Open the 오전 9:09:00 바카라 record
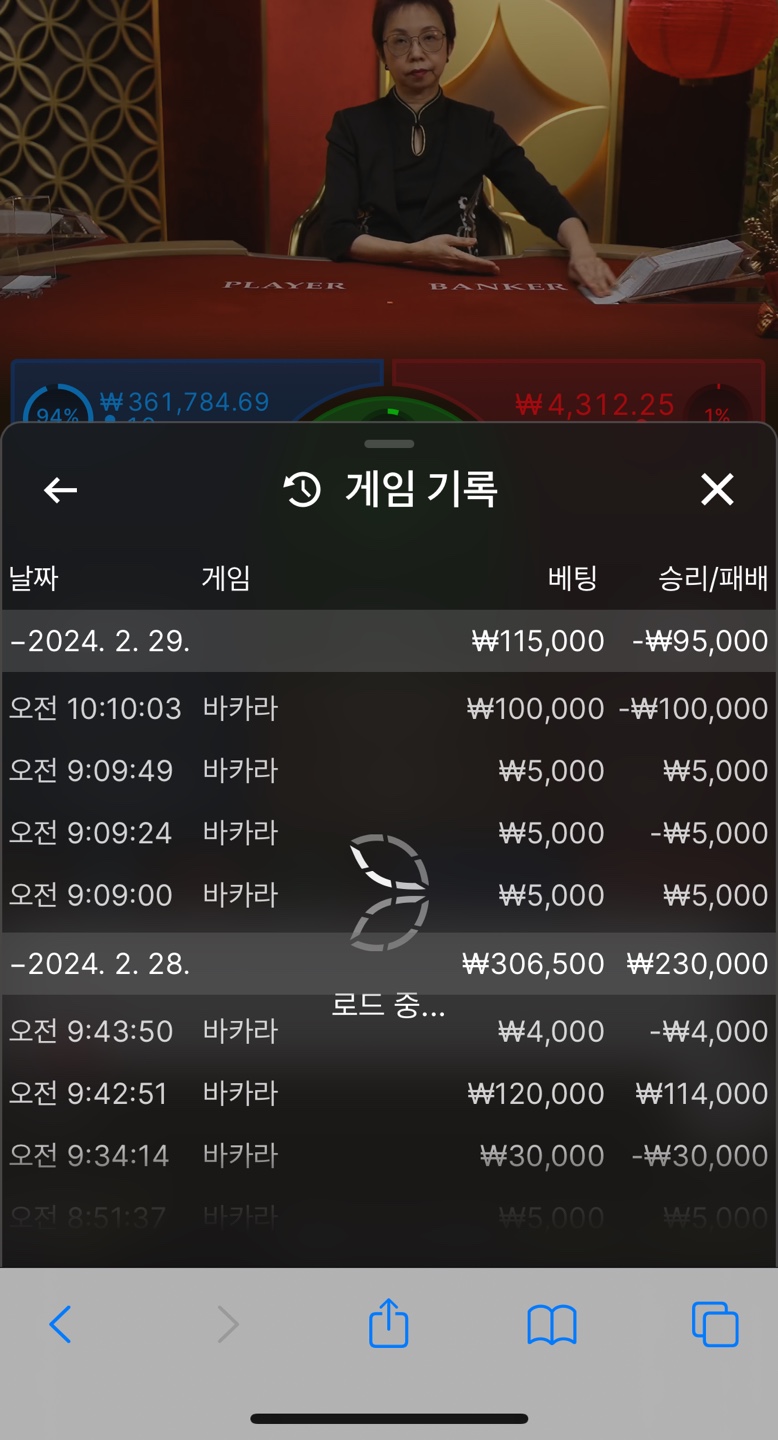Image resolution: width=778 pixels, height=1440 pixels. click(x=389, y=895)
